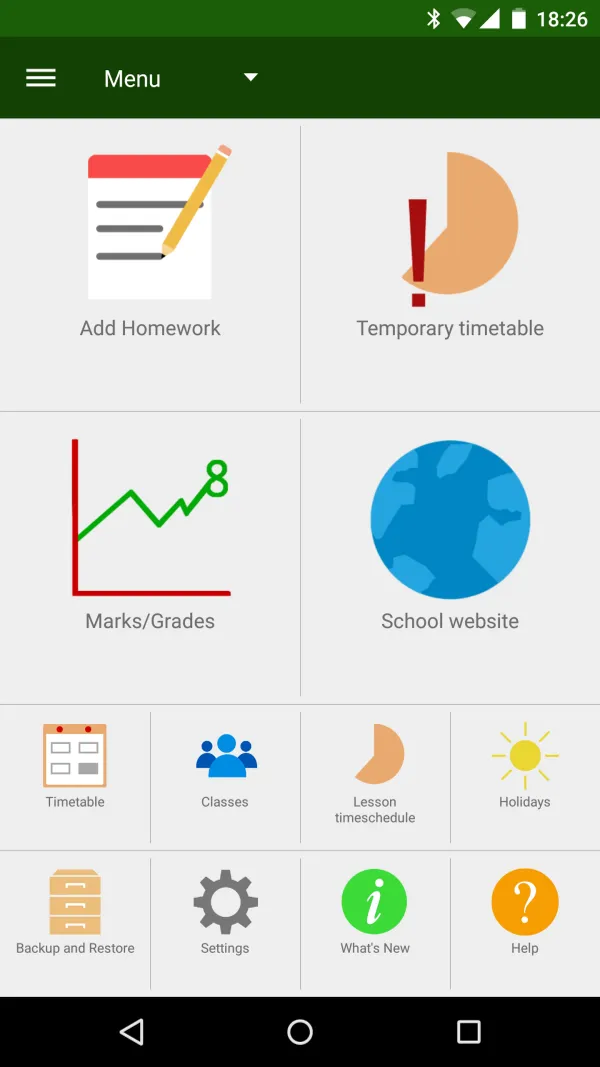The height and width of the screenshot is (1067, 600).
Task: Open the hamburger drawer menu
Action: [41, 78]
